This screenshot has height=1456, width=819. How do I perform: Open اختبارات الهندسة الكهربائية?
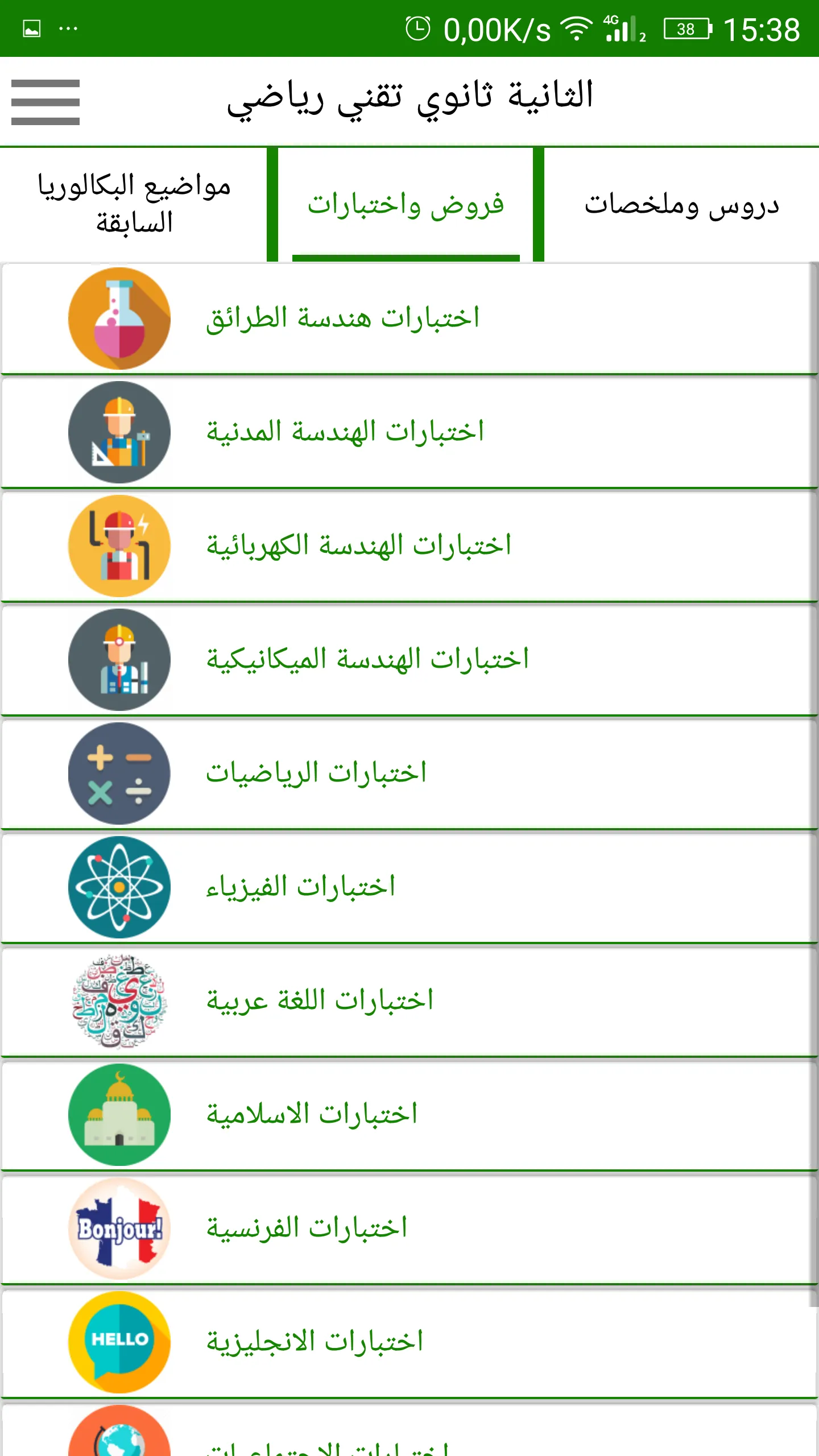pos(409,546)
